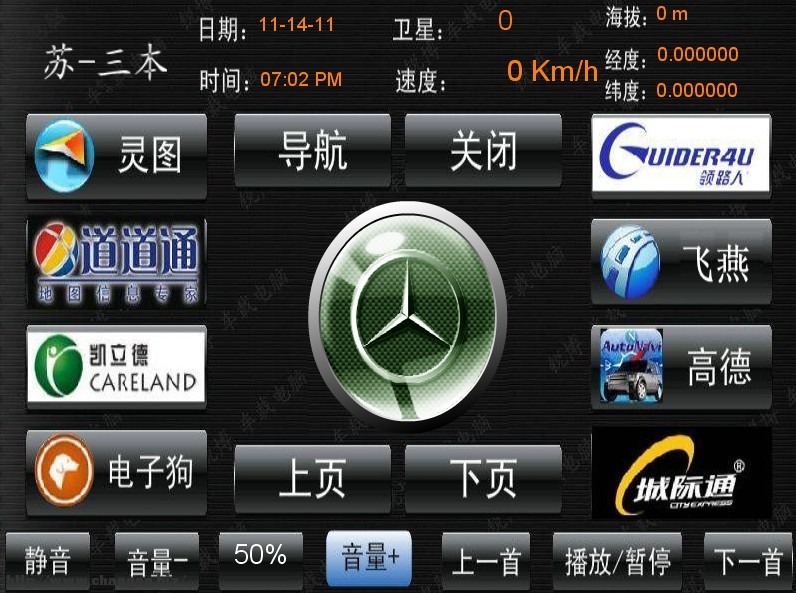The width and height of the screenshot is (796, 593).
Task: Open the 城际通 City Express map
Action: (681, 474)
